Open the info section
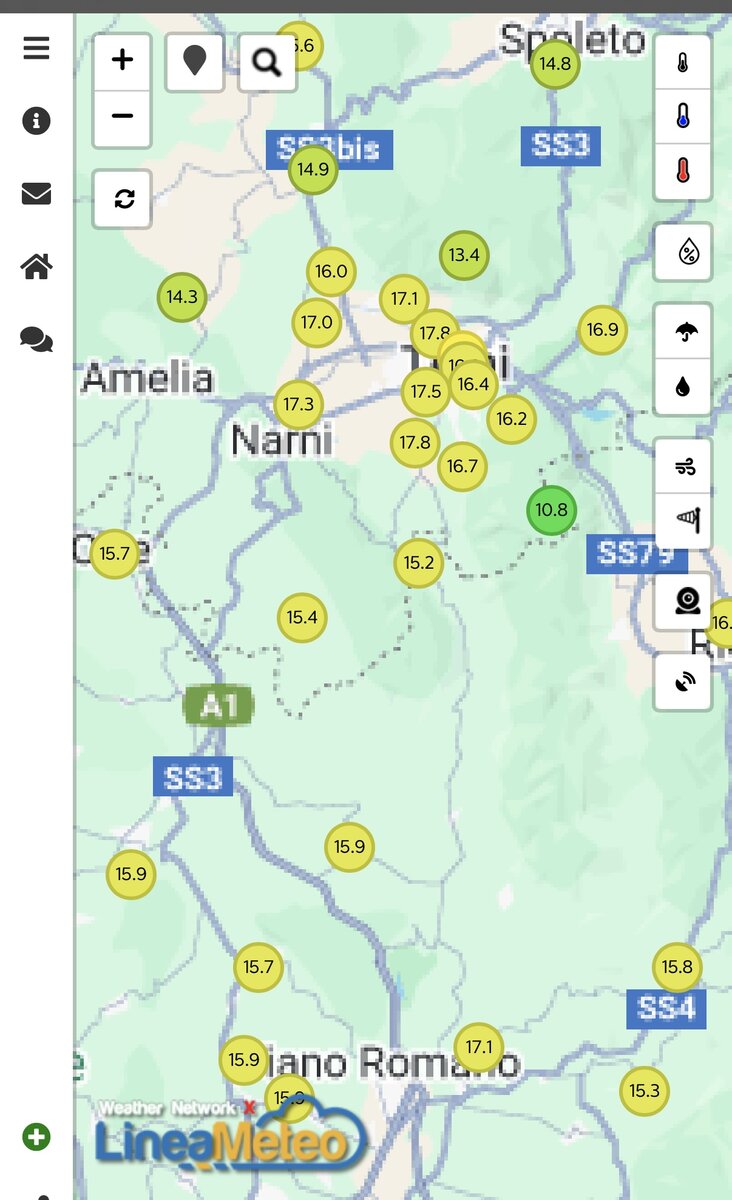The width and height of the screenshot is (732, 1200). click(36, 121)
